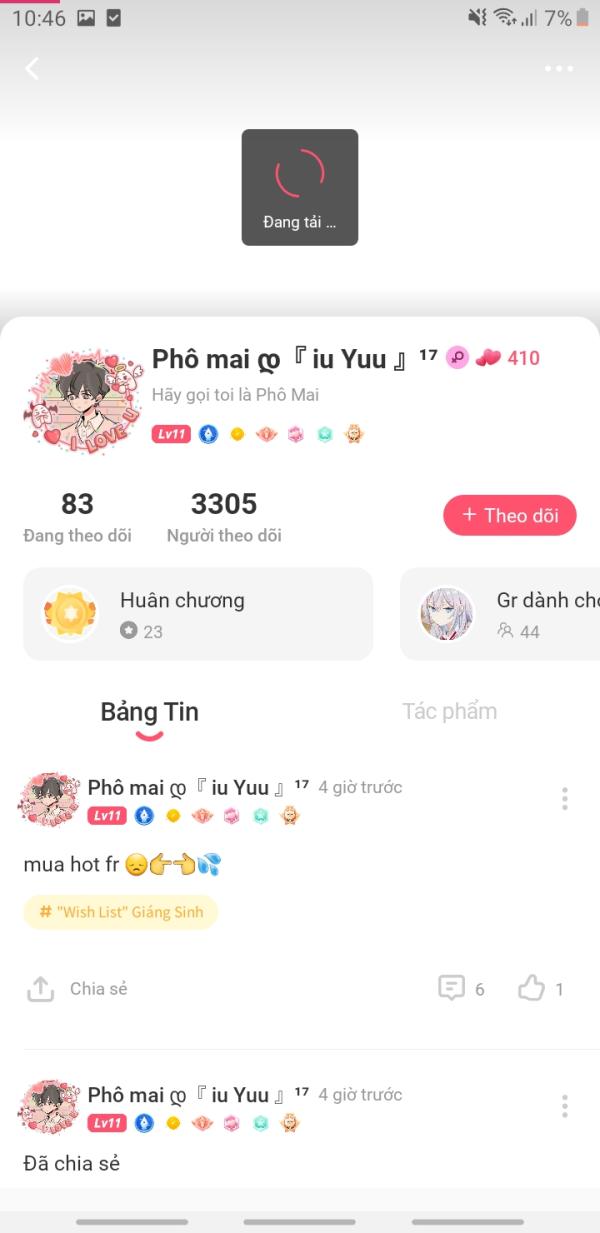Open the Huân chương medals card

(x=198, y=614)
